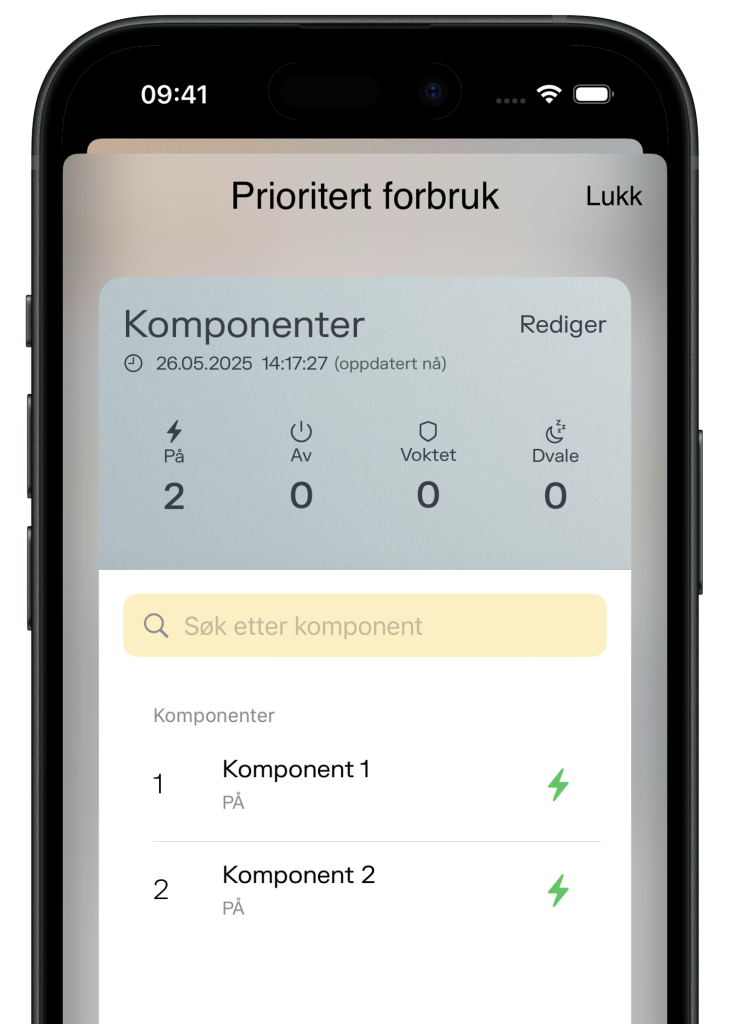
Task: Focus the Søk etter komponent field
Action: (365, 626)
